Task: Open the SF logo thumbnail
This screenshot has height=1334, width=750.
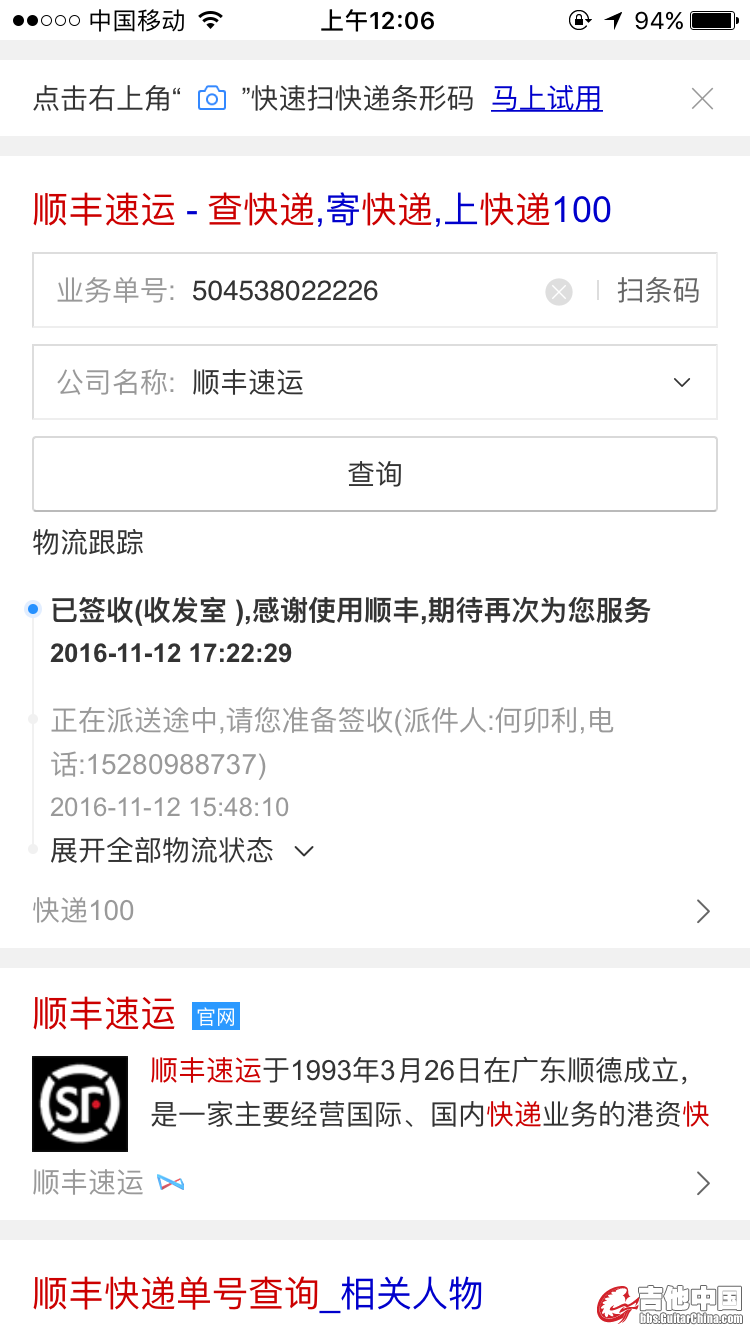Action: pyautogui.click(x=80, y=1104)
